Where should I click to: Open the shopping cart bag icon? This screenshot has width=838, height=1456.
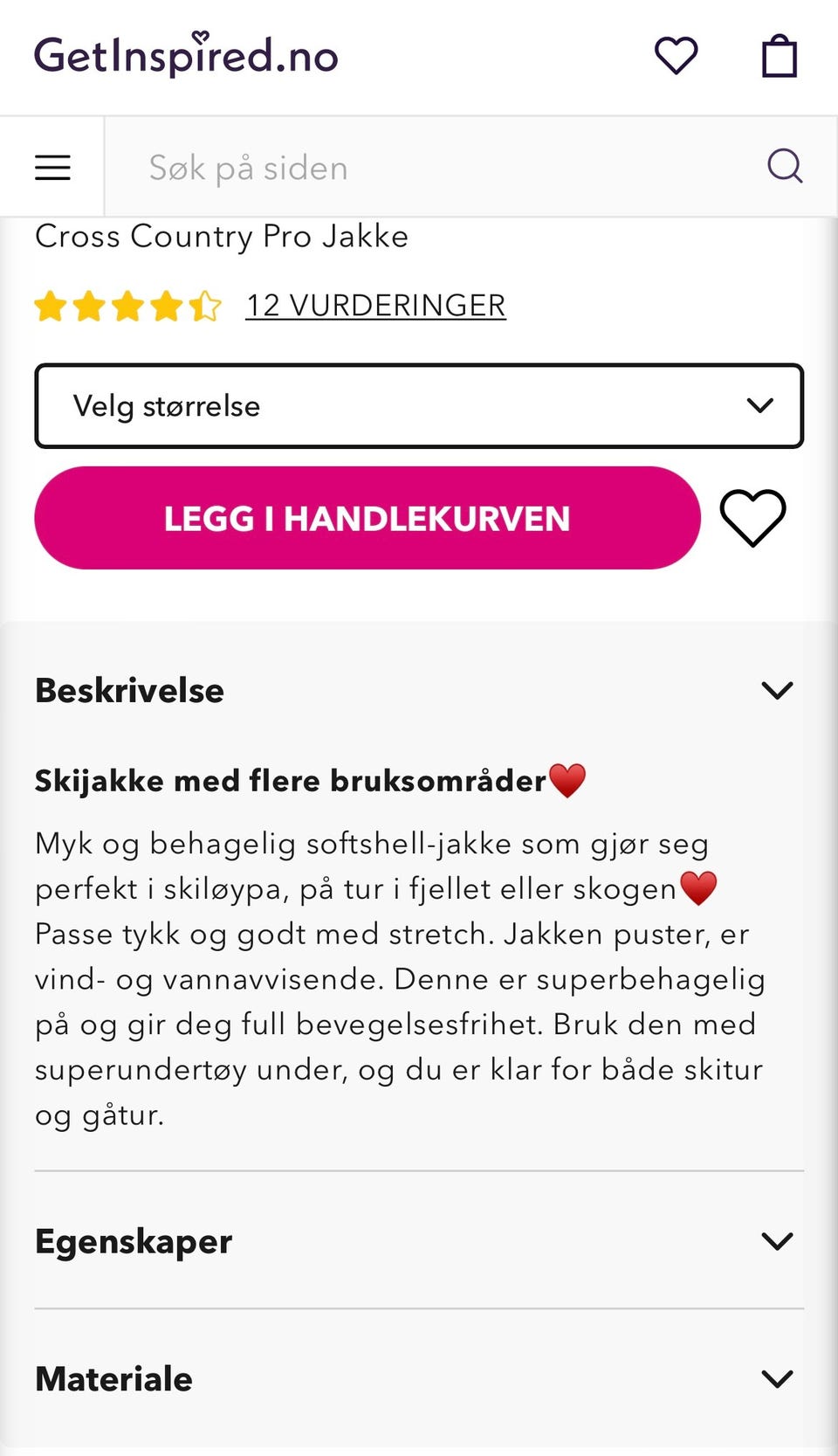pos(779,54)
